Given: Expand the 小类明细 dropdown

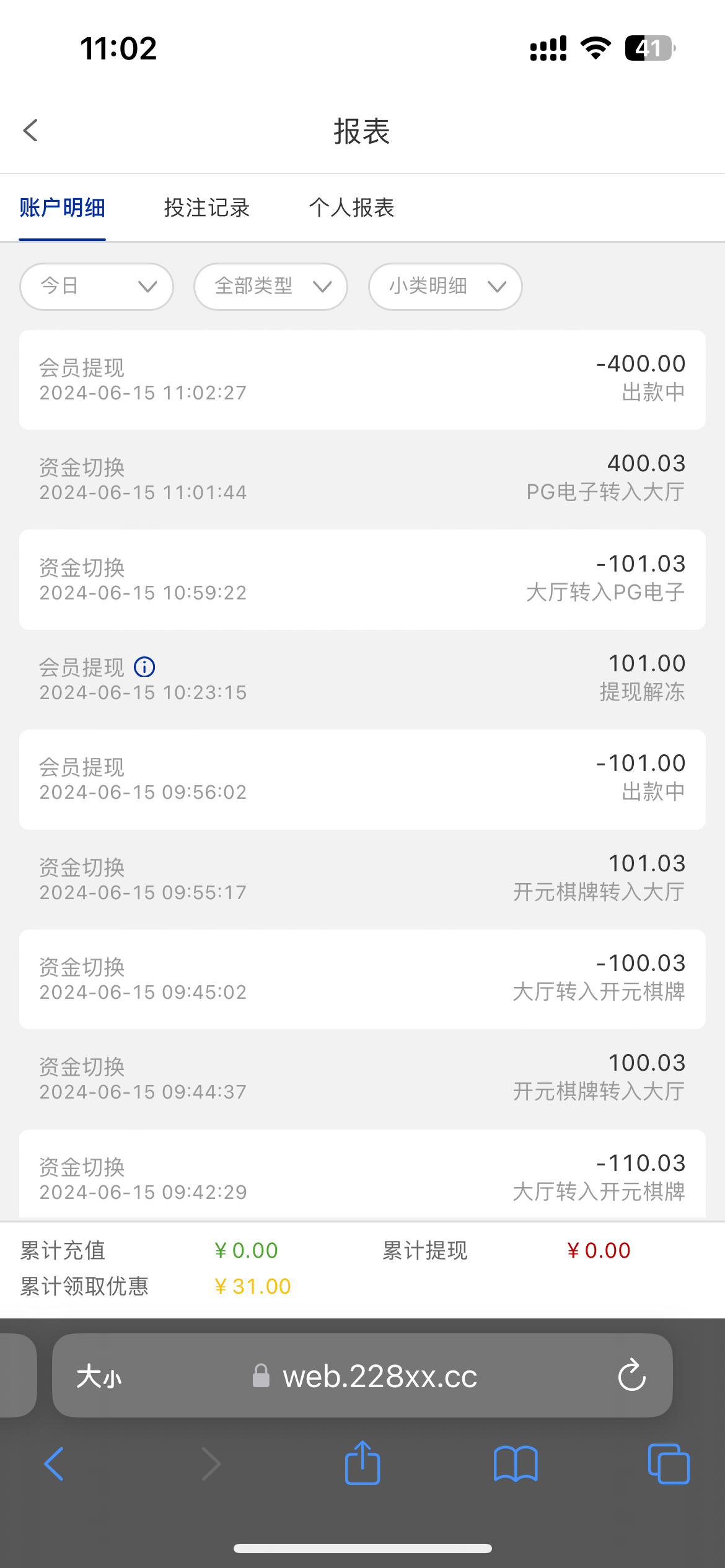Looking at the screenshot, I should coord(446,287).
